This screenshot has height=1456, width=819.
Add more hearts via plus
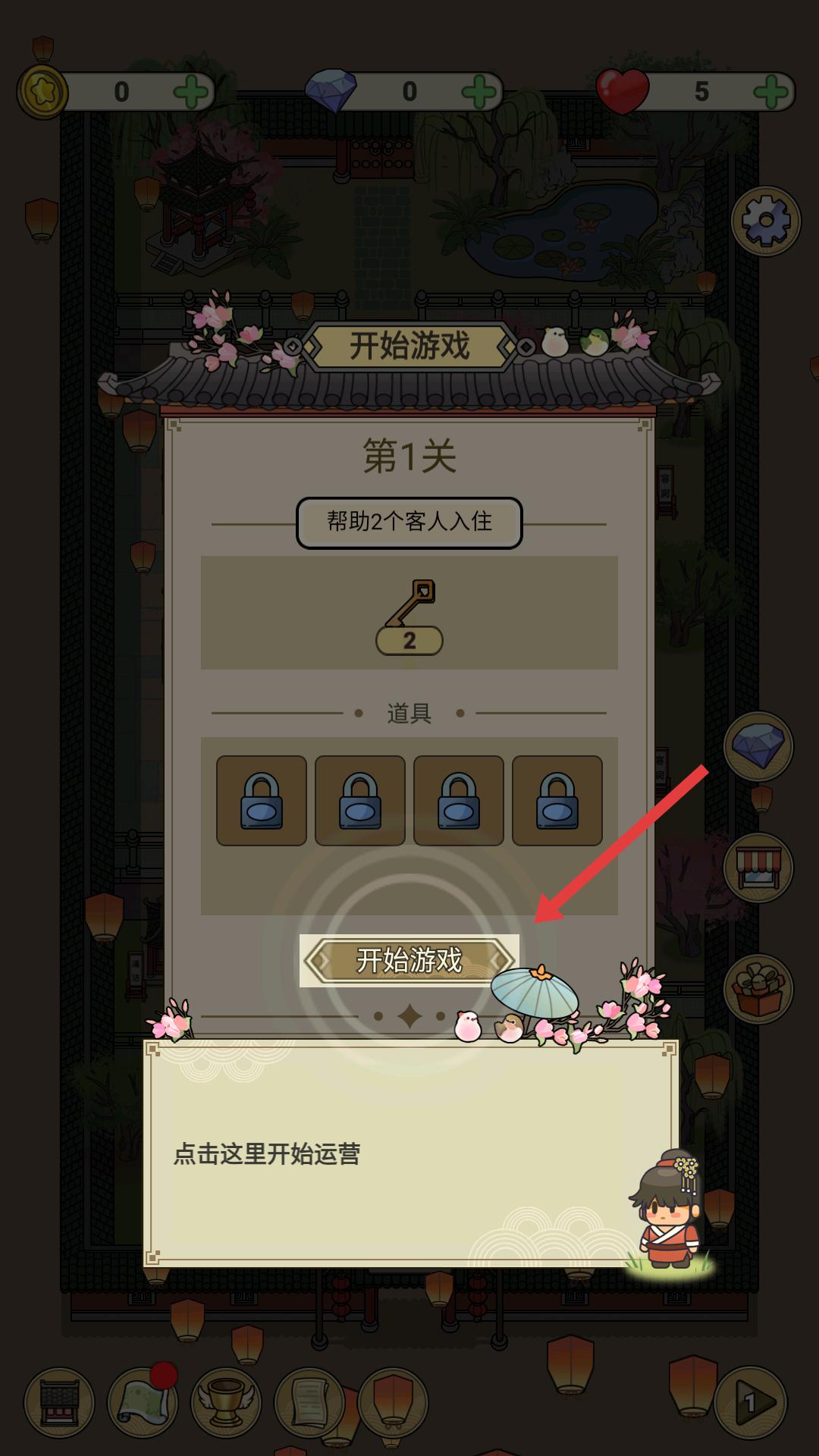pyautogui.click(x=770, y=93)
